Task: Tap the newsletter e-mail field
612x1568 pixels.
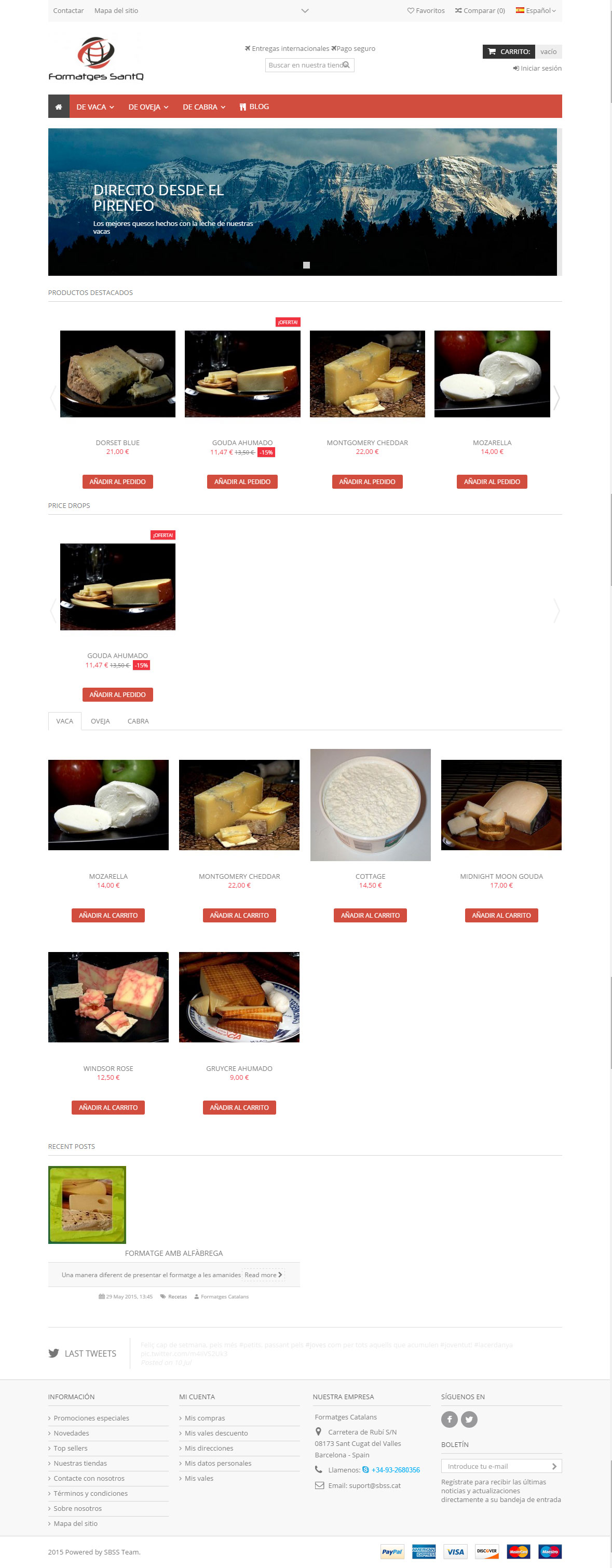Action: [x=496, y=1466]
